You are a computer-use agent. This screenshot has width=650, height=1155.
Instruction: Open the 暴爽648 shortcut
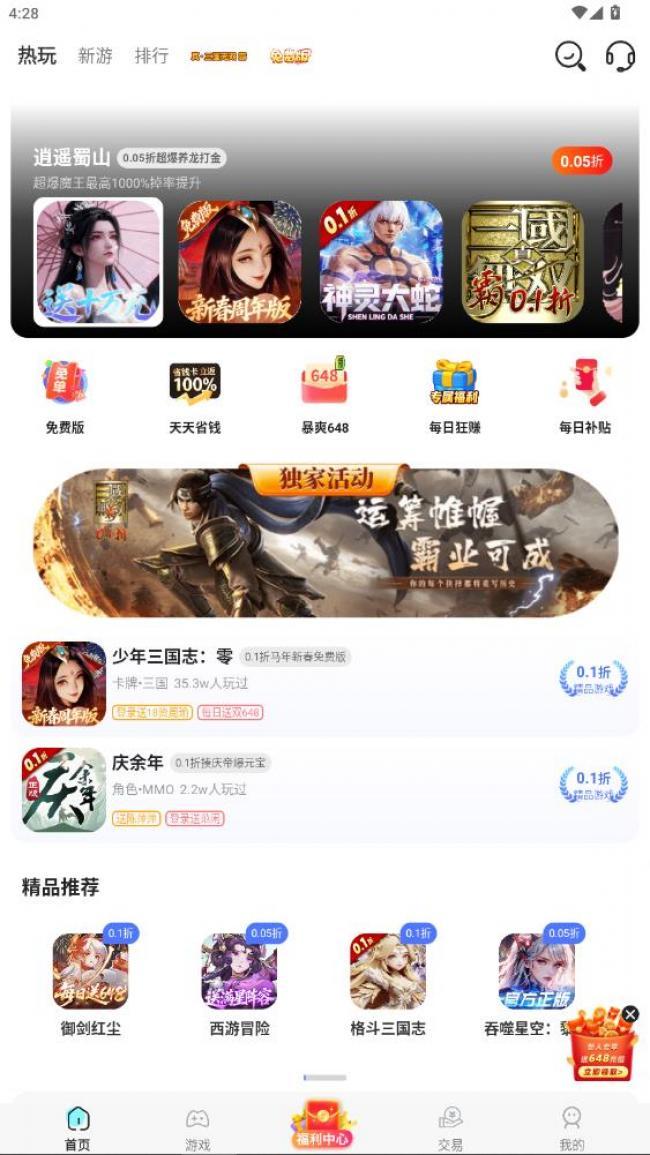324,397
